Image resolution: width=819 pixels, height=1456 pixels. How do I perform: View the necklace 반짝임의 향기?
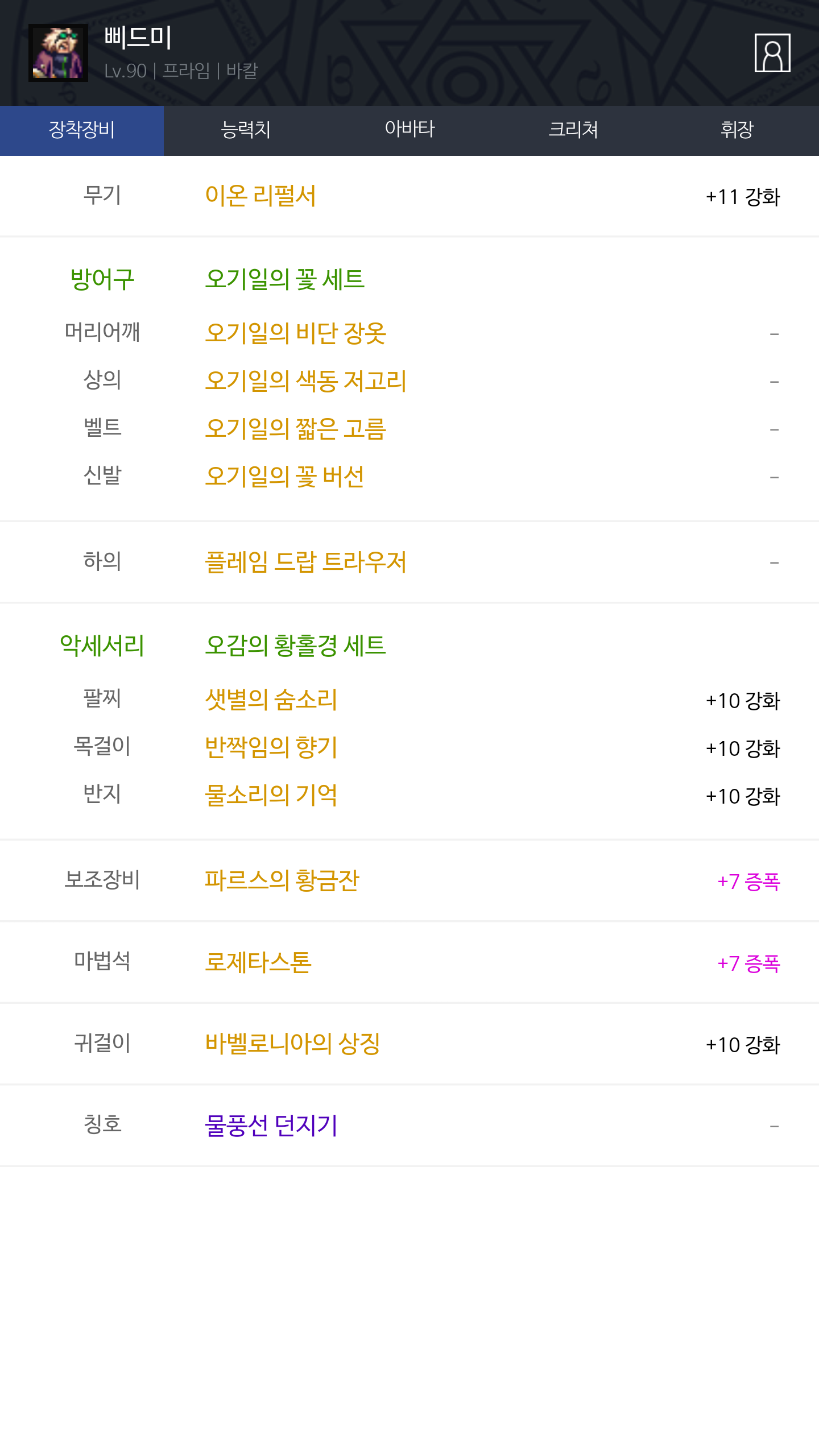(271, 747)
